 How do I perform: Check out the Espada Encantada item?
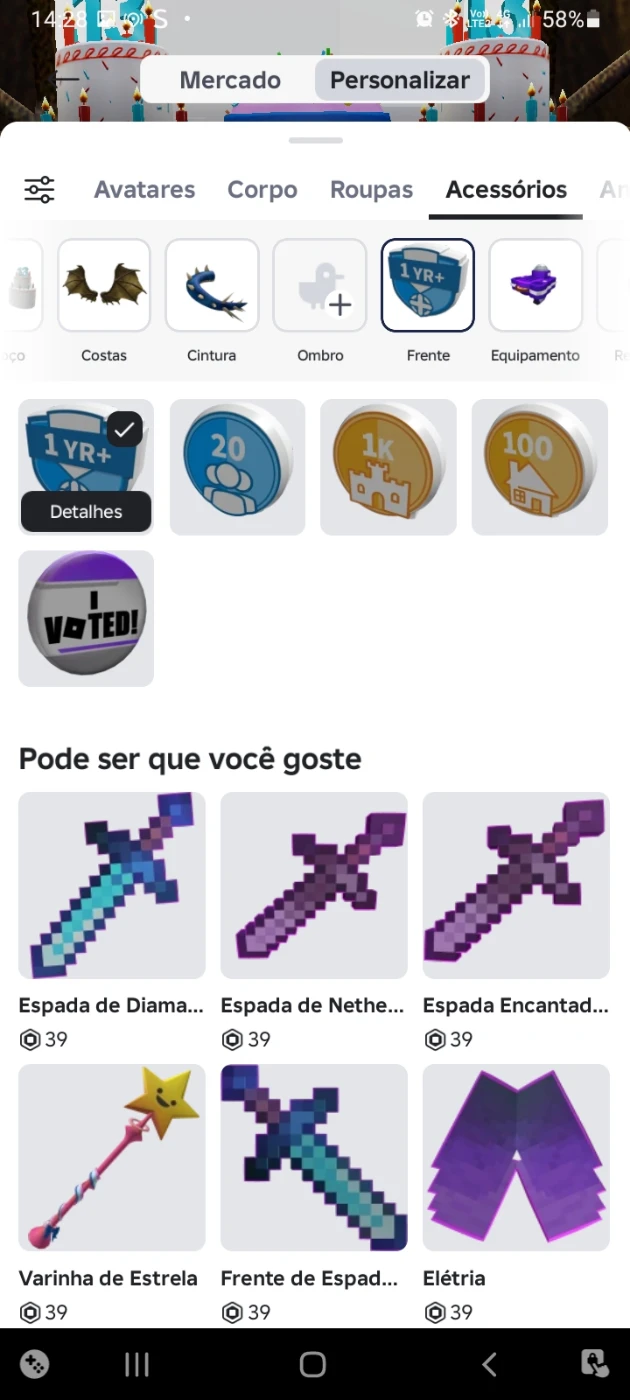[516, 885]
